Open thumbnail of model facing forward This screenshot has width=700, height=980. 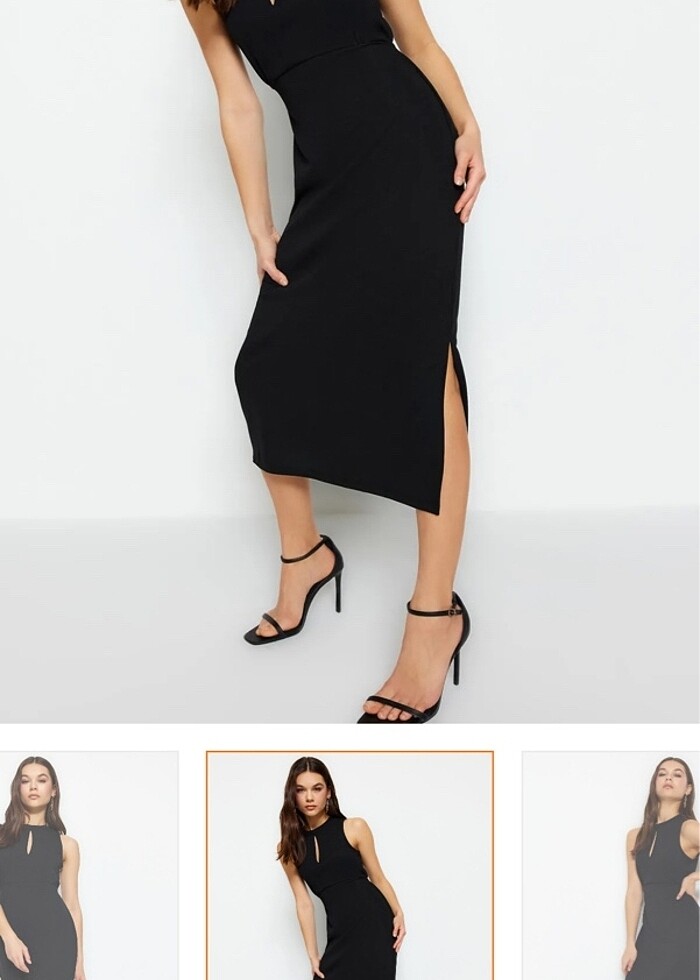point(88,866)
